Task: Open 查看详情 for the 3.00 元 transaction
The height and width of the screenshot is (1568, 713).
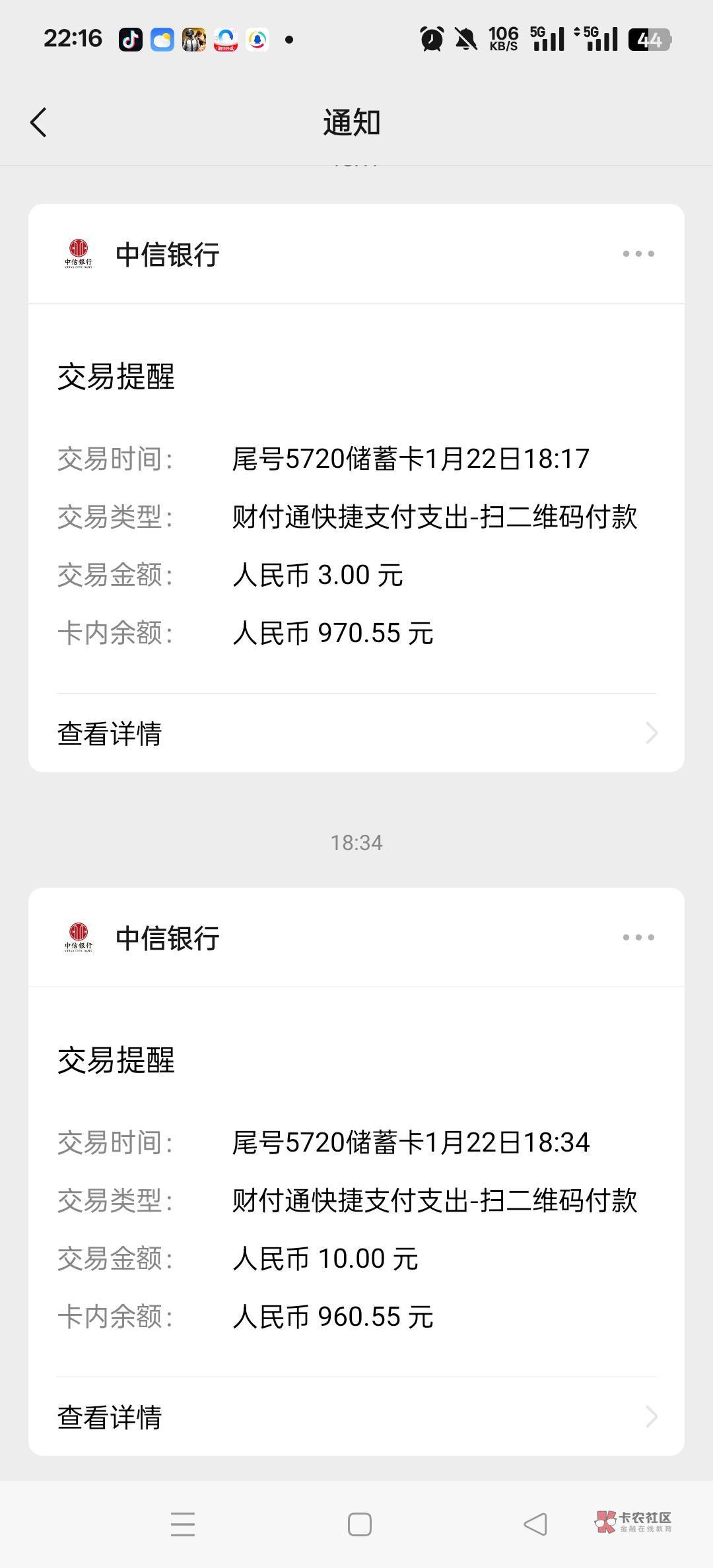Action: pos(356,733)
